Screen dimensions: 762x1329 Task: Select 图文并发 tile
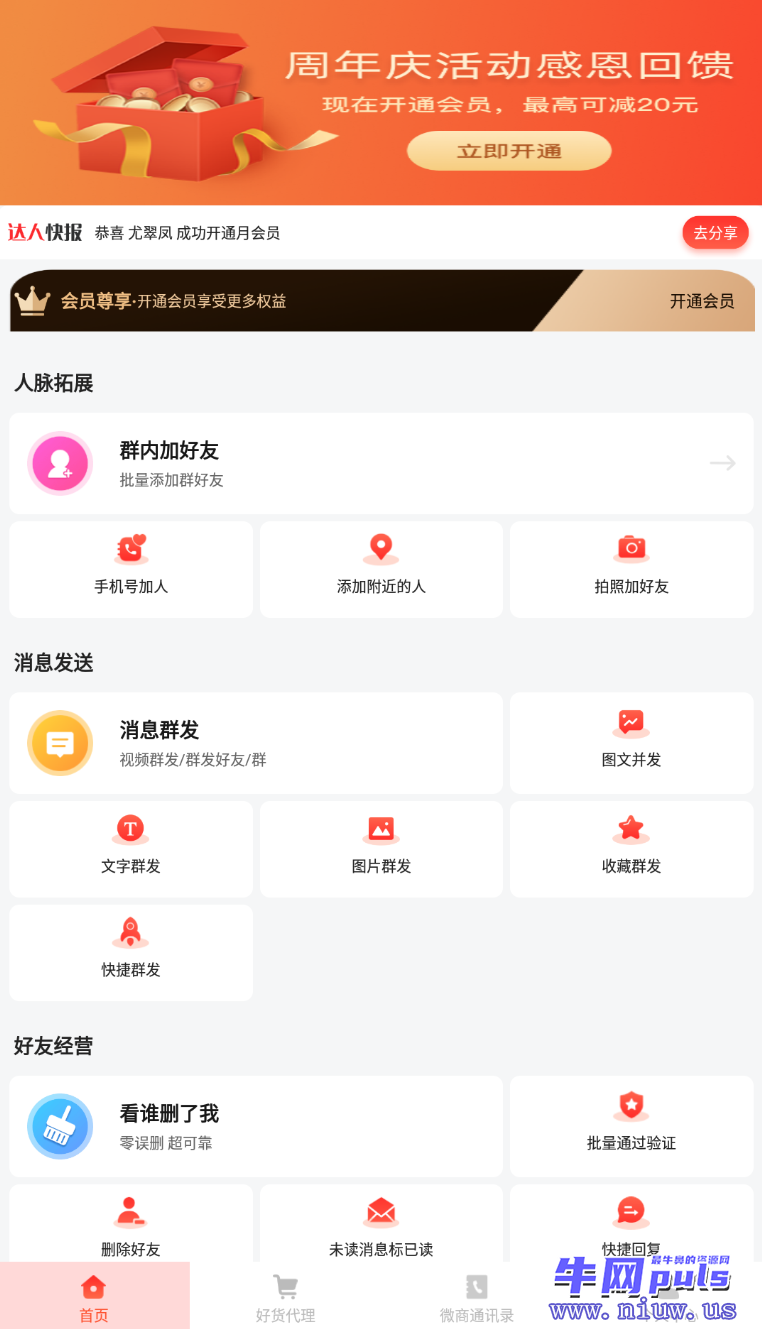[631, 742]
